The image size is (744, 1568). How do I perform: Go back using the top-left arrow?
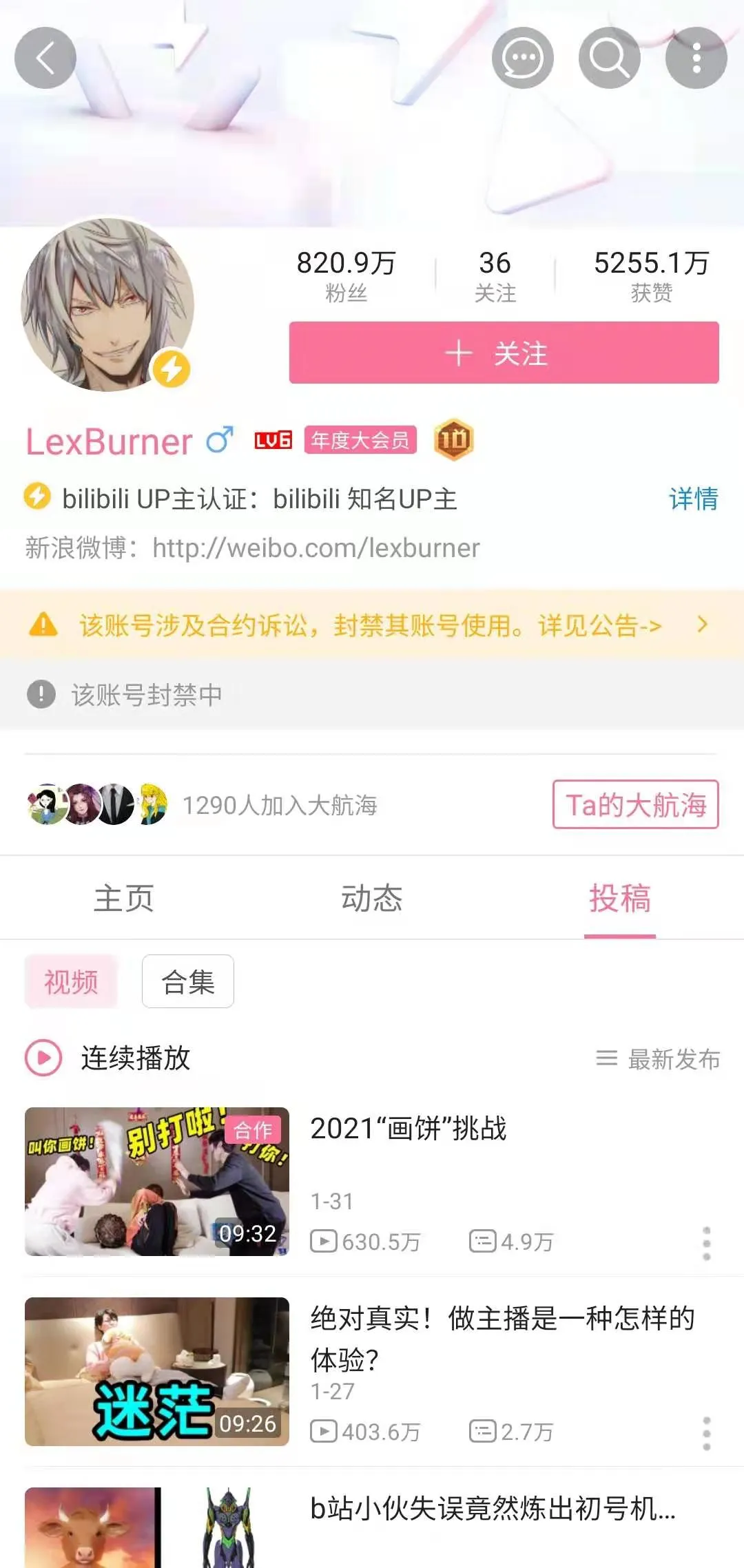coord(45,58)
